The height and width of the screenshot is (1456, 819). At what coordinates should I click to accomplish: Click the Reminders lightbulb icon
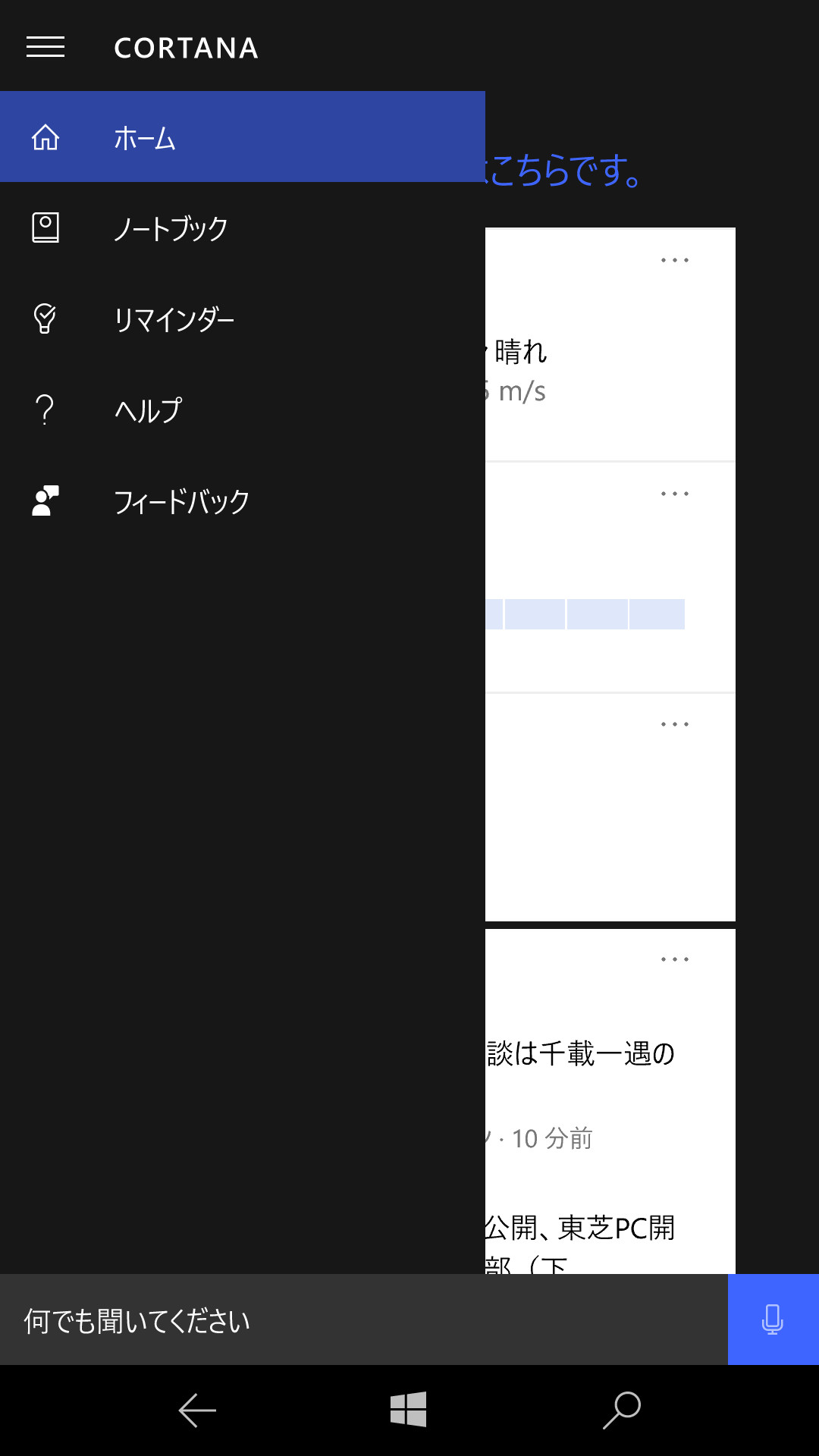pyautogui.click(x=45, y=318)
